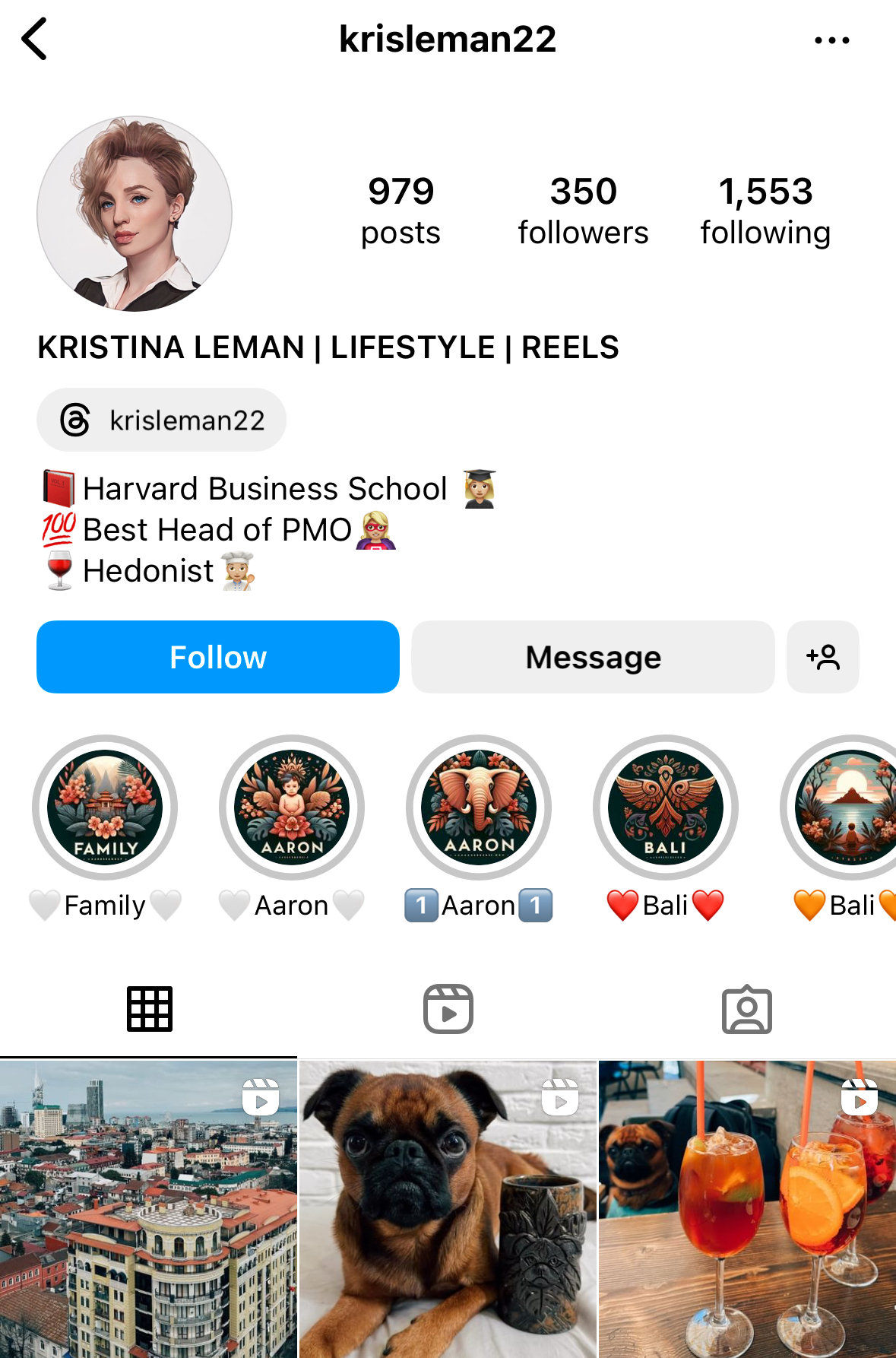Open the 1,553 following list

[x=765, y=211]
